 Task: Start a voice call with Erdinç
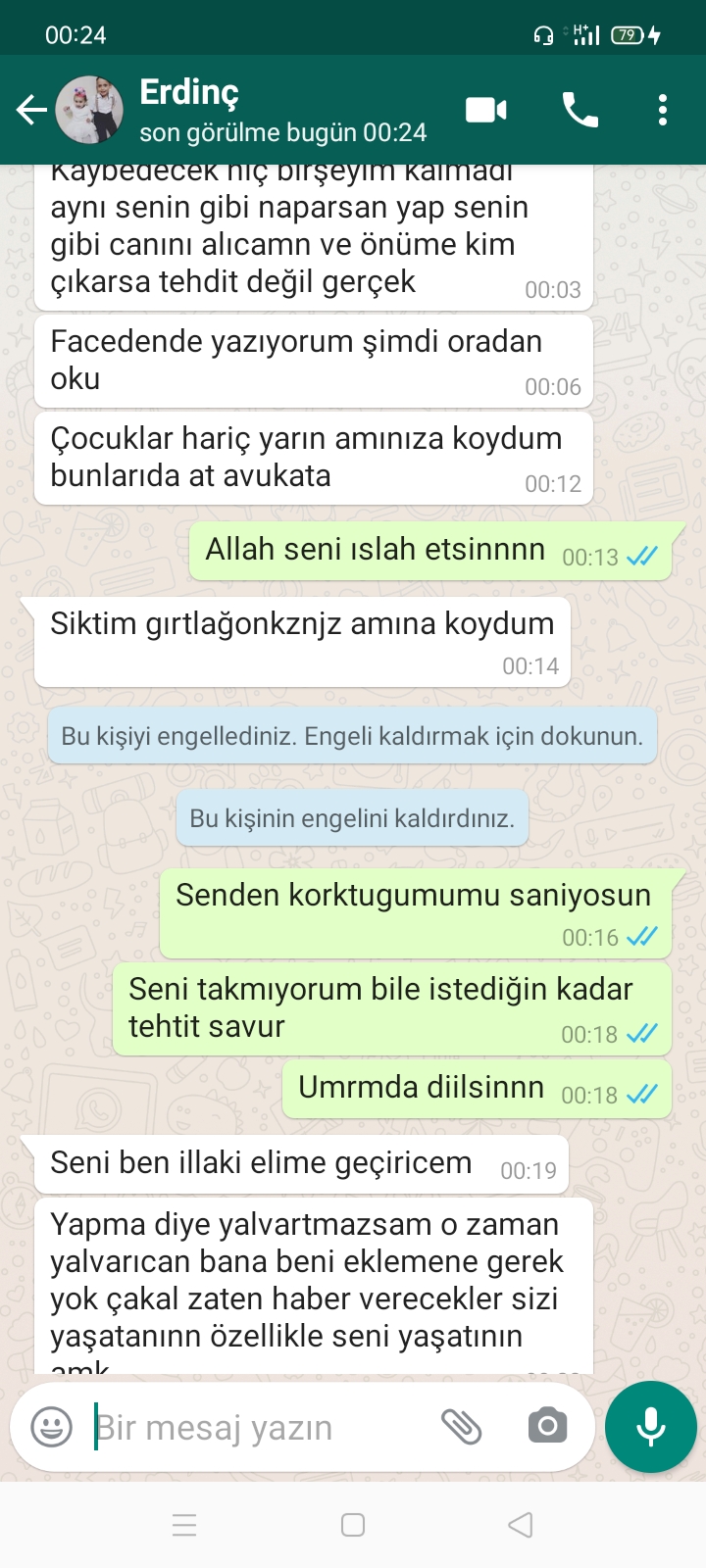(580, 110)
